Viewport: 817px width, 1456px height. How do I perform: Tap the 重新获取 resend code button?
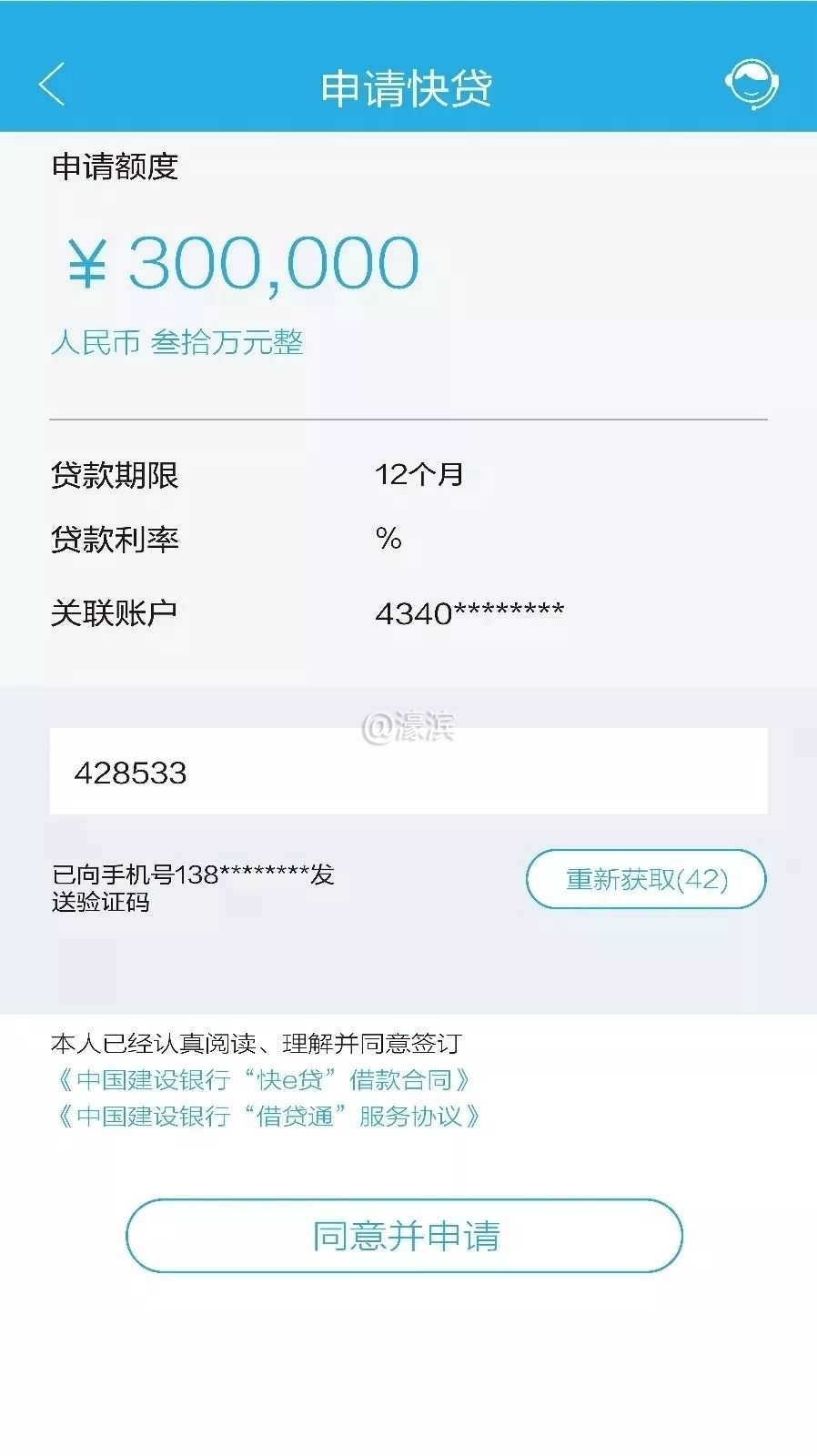coord(646,879)
